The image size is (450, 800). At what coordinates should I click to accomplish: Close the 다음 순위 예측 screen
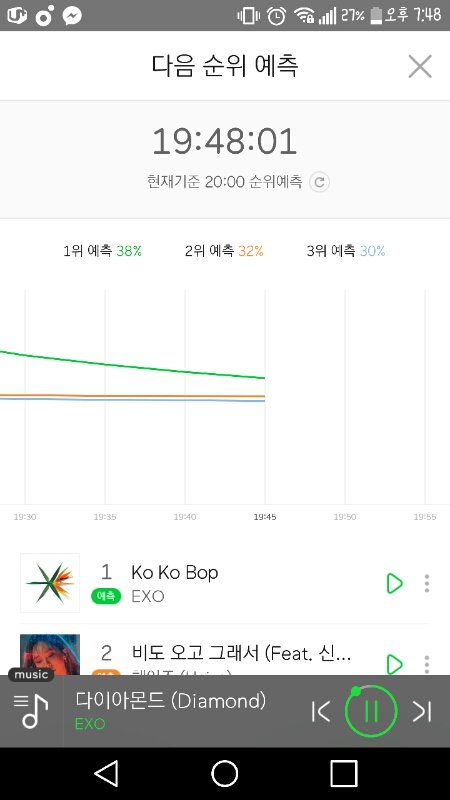(420, 66)
